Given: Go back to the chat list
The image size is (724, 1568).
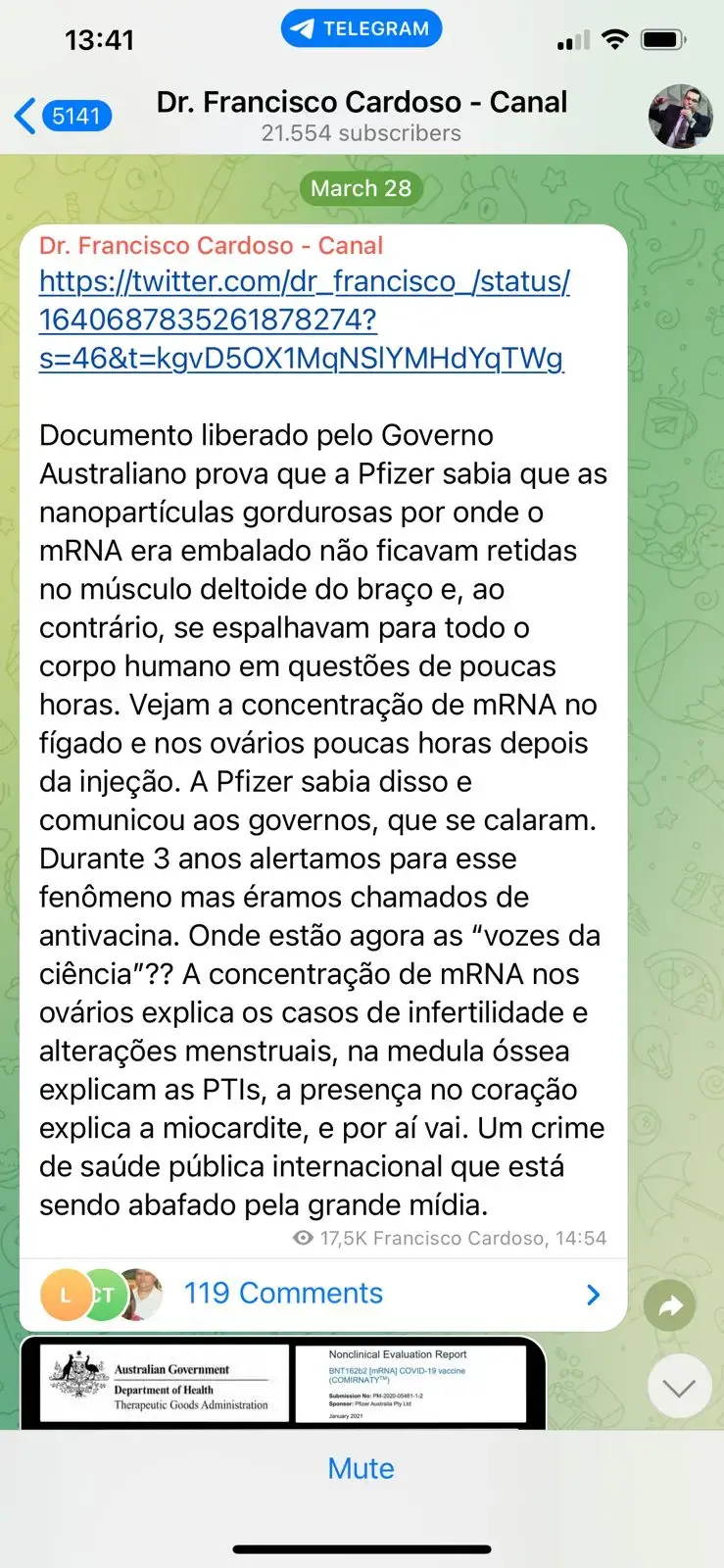Looking at the screenshot, I should coord(61,116).
